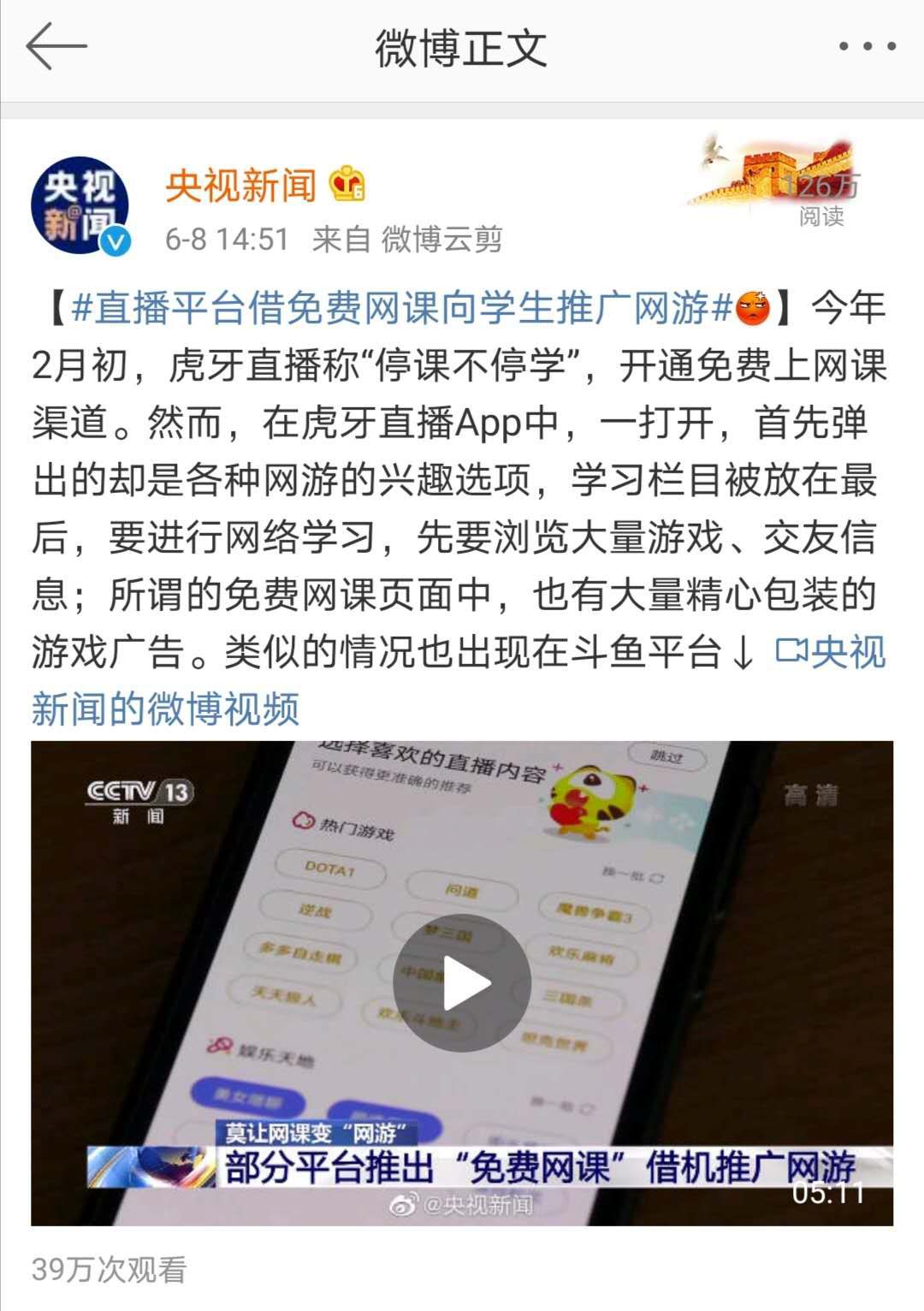The height and width of the screenshot is (1311, 924).
Task: Play the CCTV13 news video
Action: tap(462, 983)
